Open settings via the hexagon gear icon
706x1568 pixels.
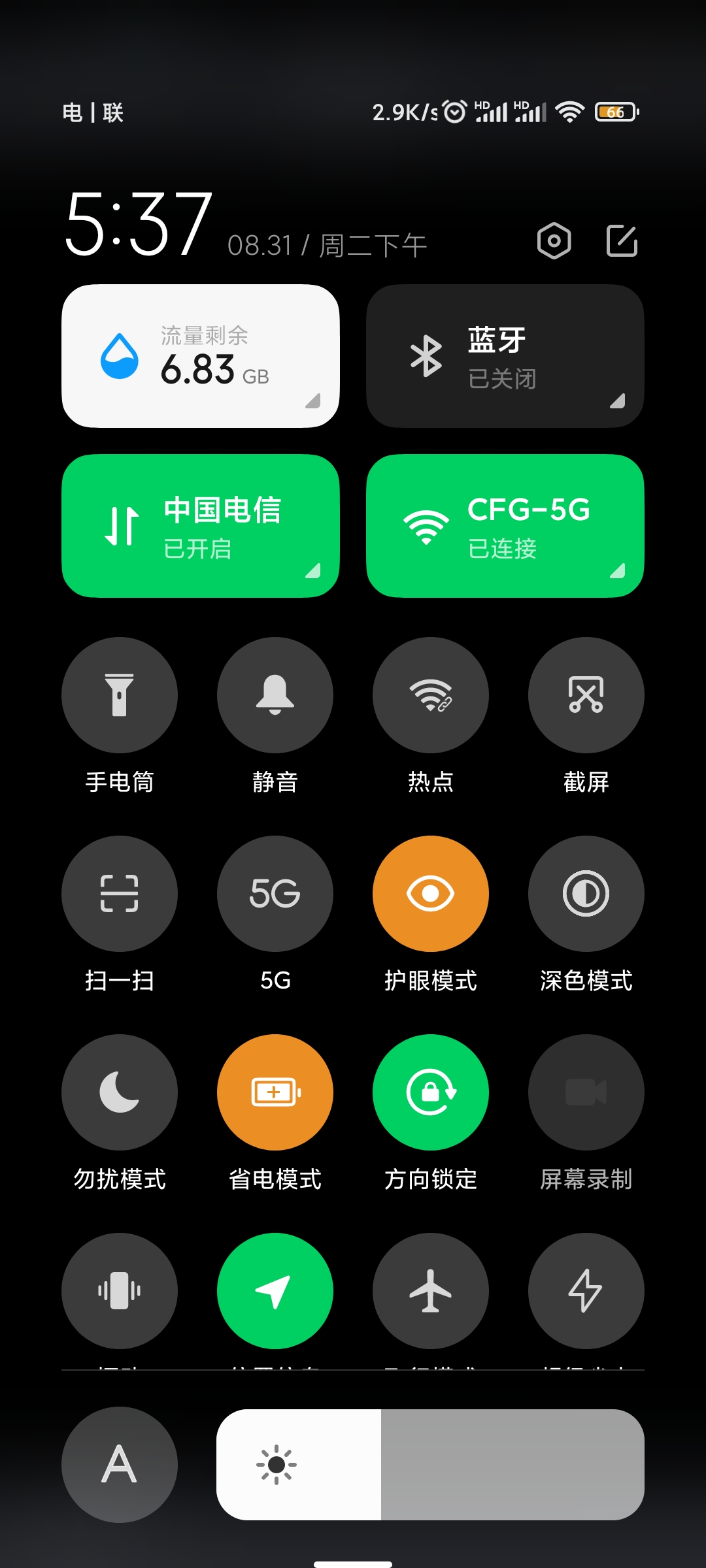(x=554, y=241)
